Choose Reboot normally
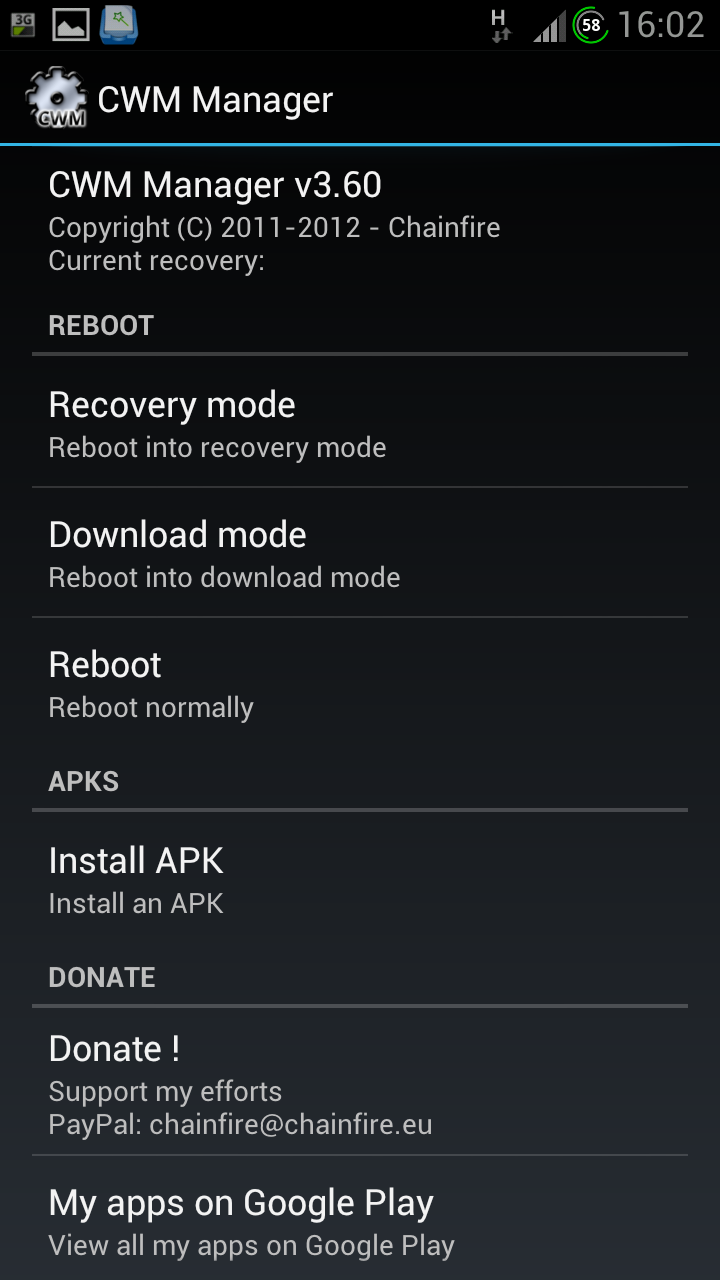Screen dimensions: 720x1280 (x=360, y=682)
